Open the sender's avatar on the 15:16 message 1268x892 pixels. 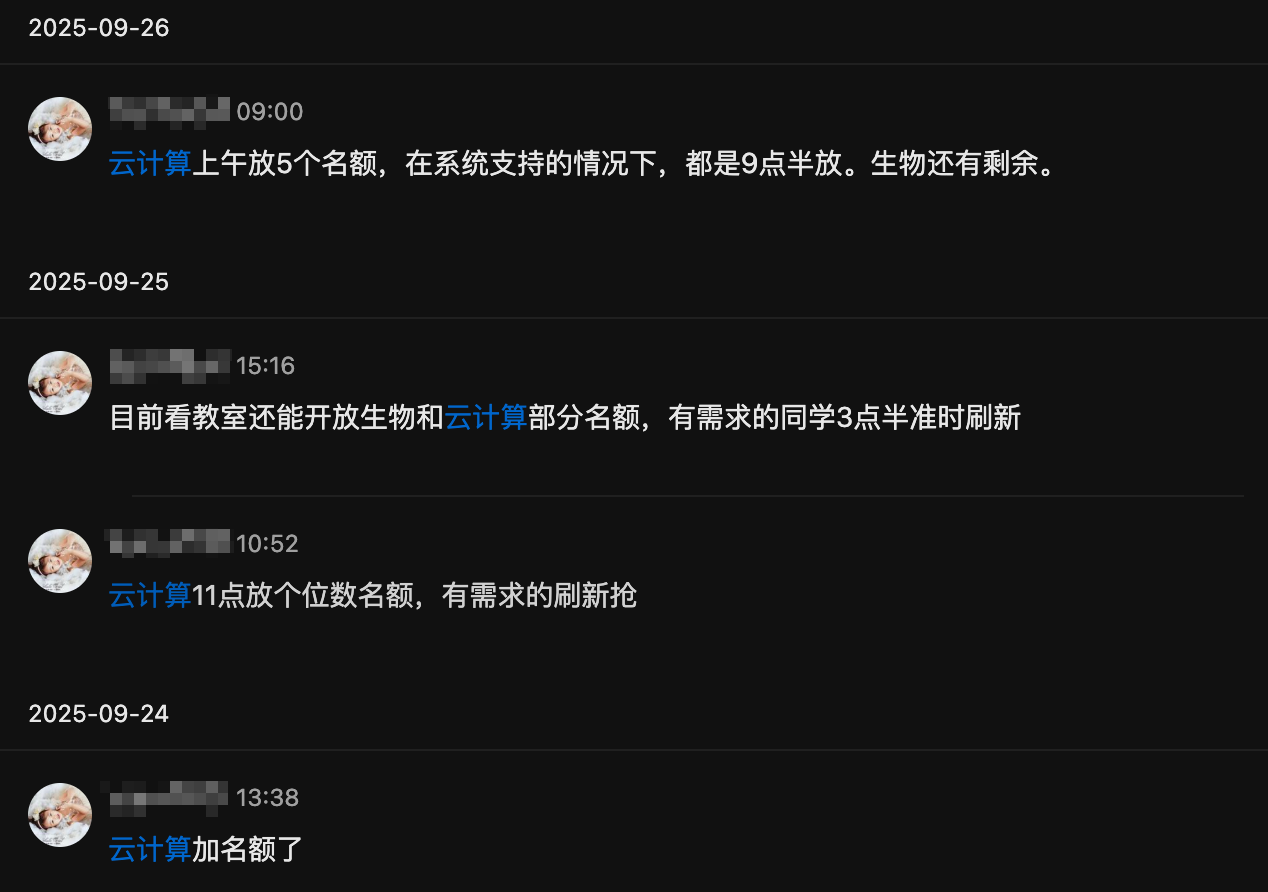pos(60,383)
